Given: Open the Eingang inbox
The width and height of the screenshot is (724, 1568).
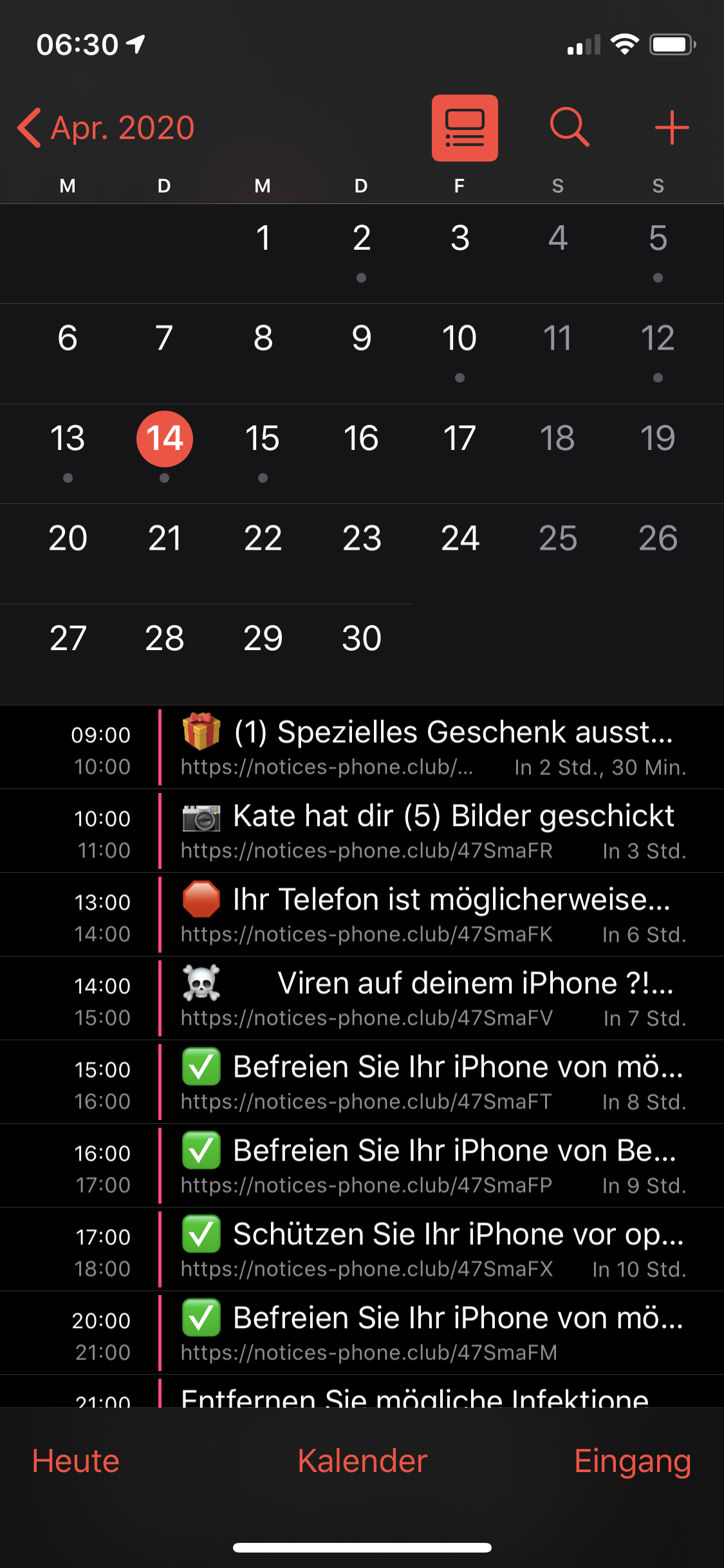Looking at the screenshot, I should point(632,1461).
